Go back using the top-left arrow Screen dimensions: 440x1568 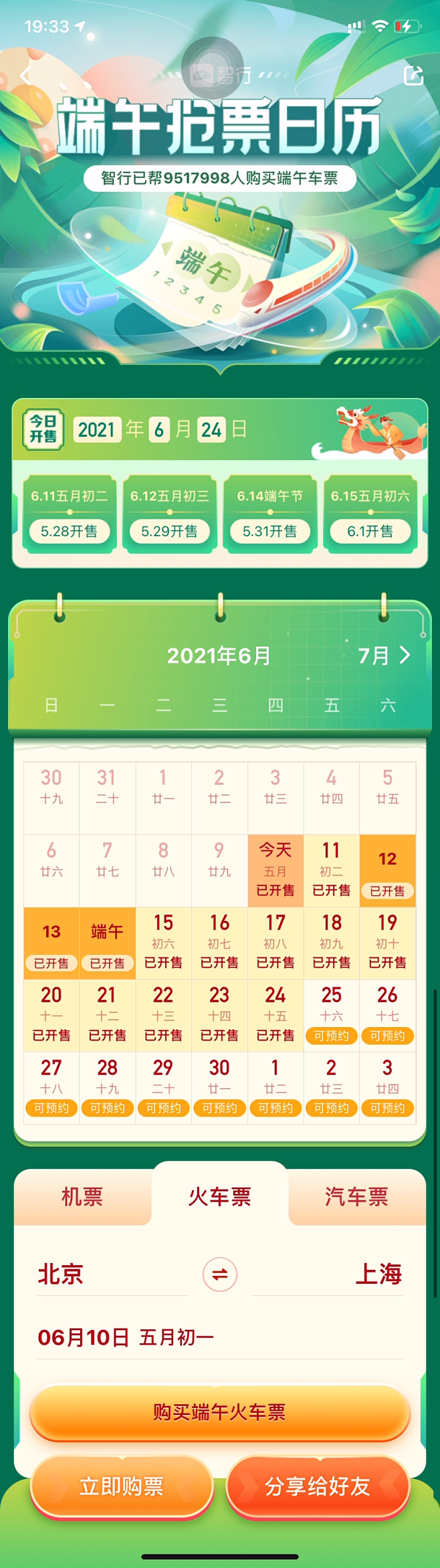point(25,75)
